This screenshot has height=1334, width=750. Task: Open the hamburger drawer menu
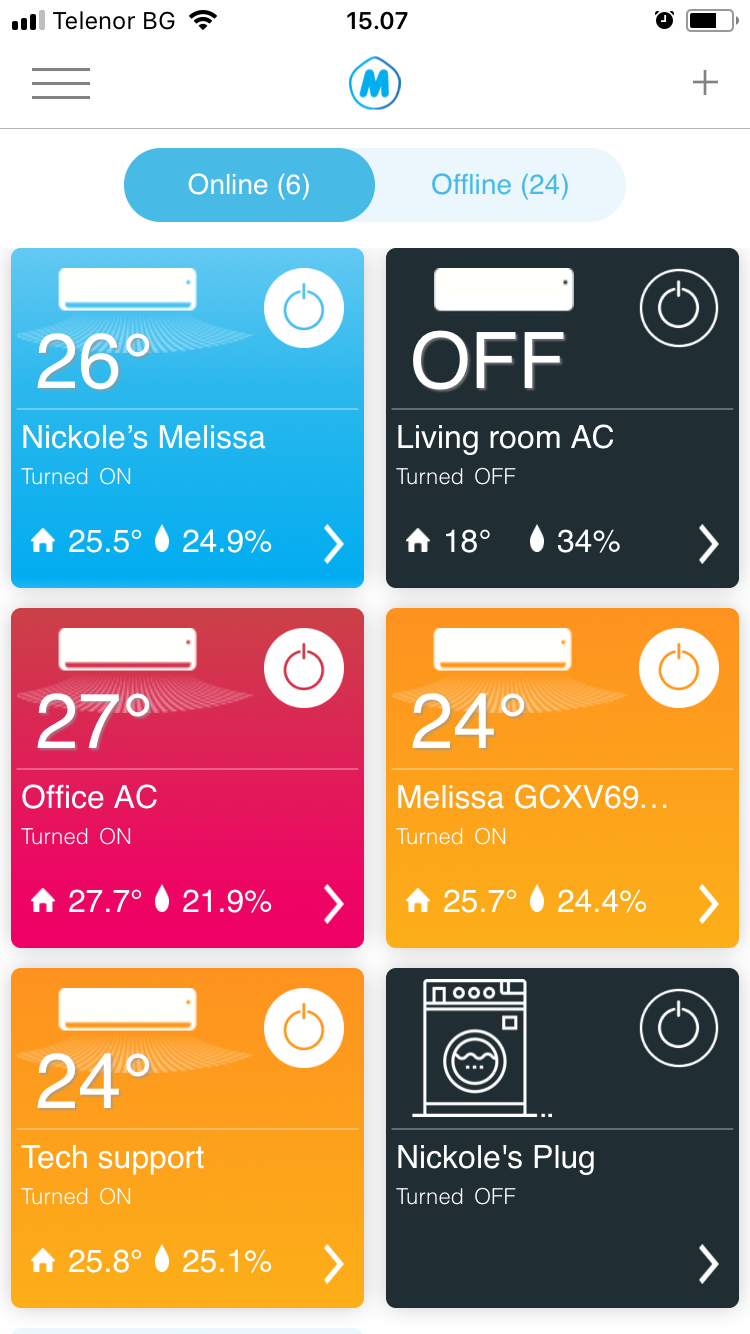61,83
